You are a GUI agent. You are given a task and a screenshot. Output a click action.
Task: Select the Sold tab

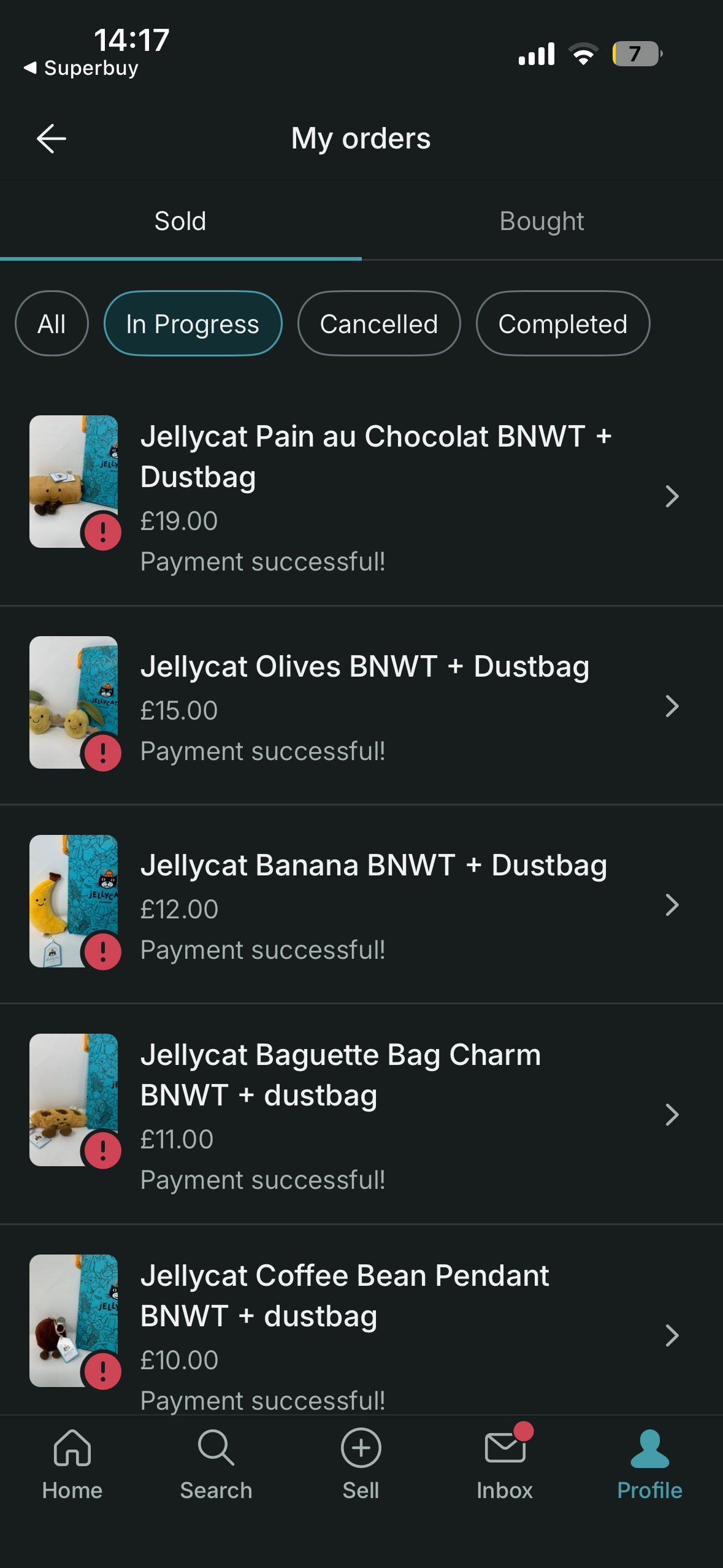tap(180, 221)
